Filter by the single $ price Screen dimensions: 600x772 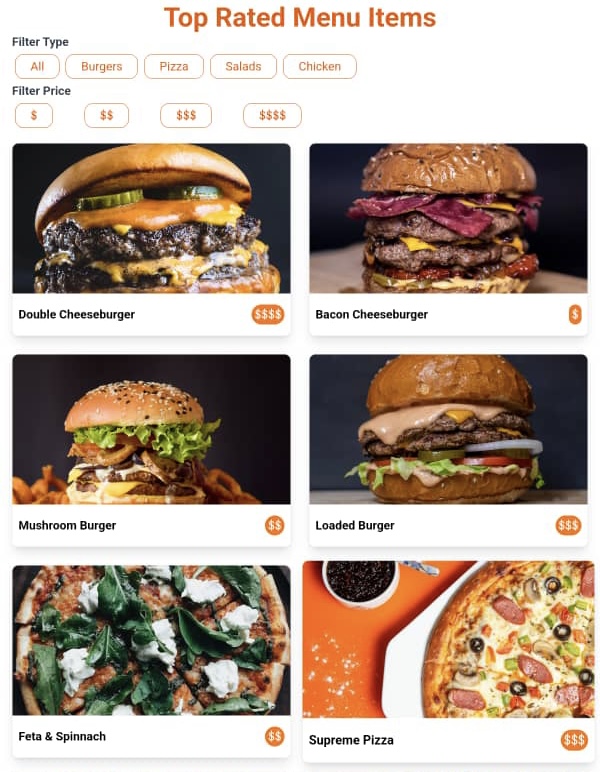click(34, 116)
